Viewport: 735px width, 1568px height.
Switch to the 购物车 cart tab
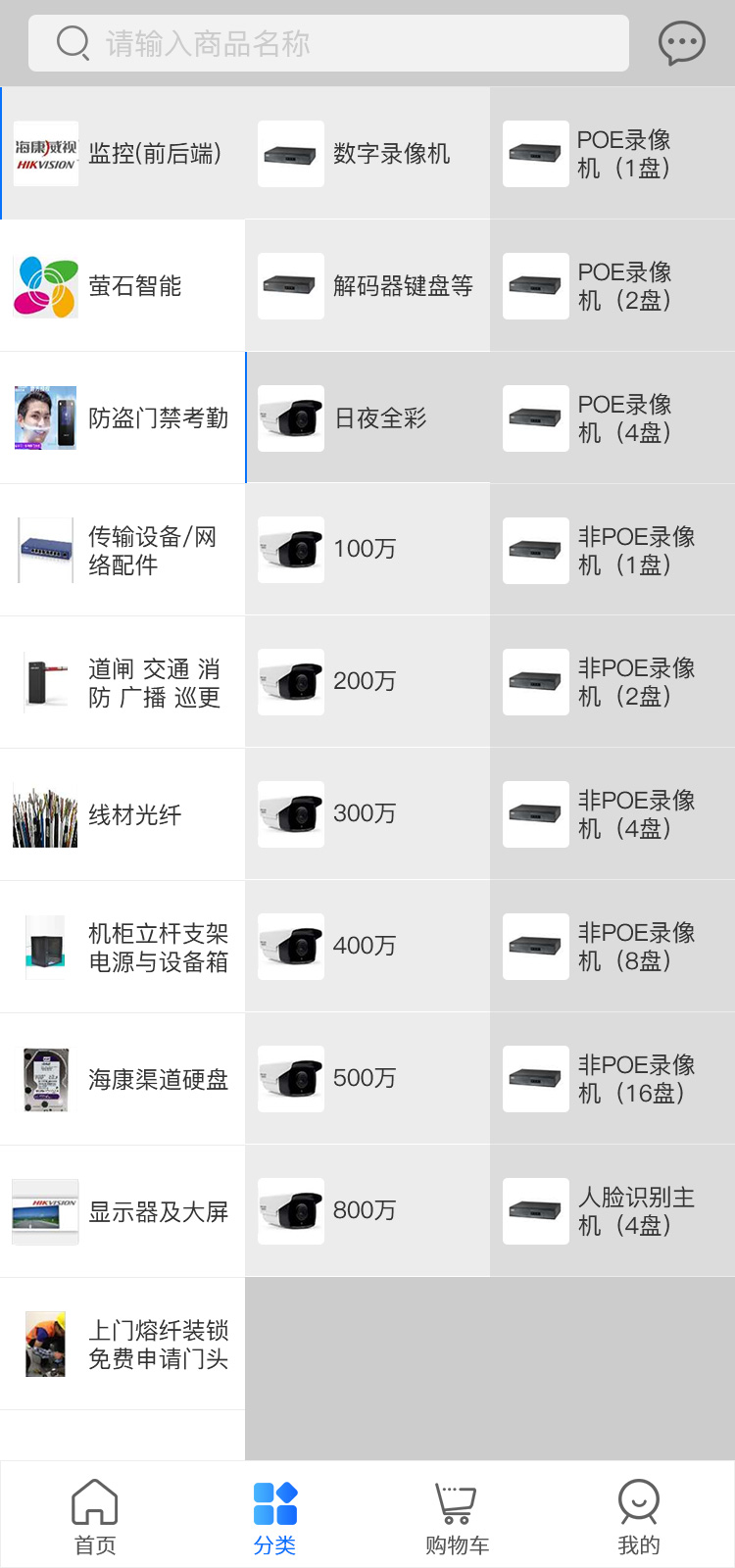coord(457,1516)
